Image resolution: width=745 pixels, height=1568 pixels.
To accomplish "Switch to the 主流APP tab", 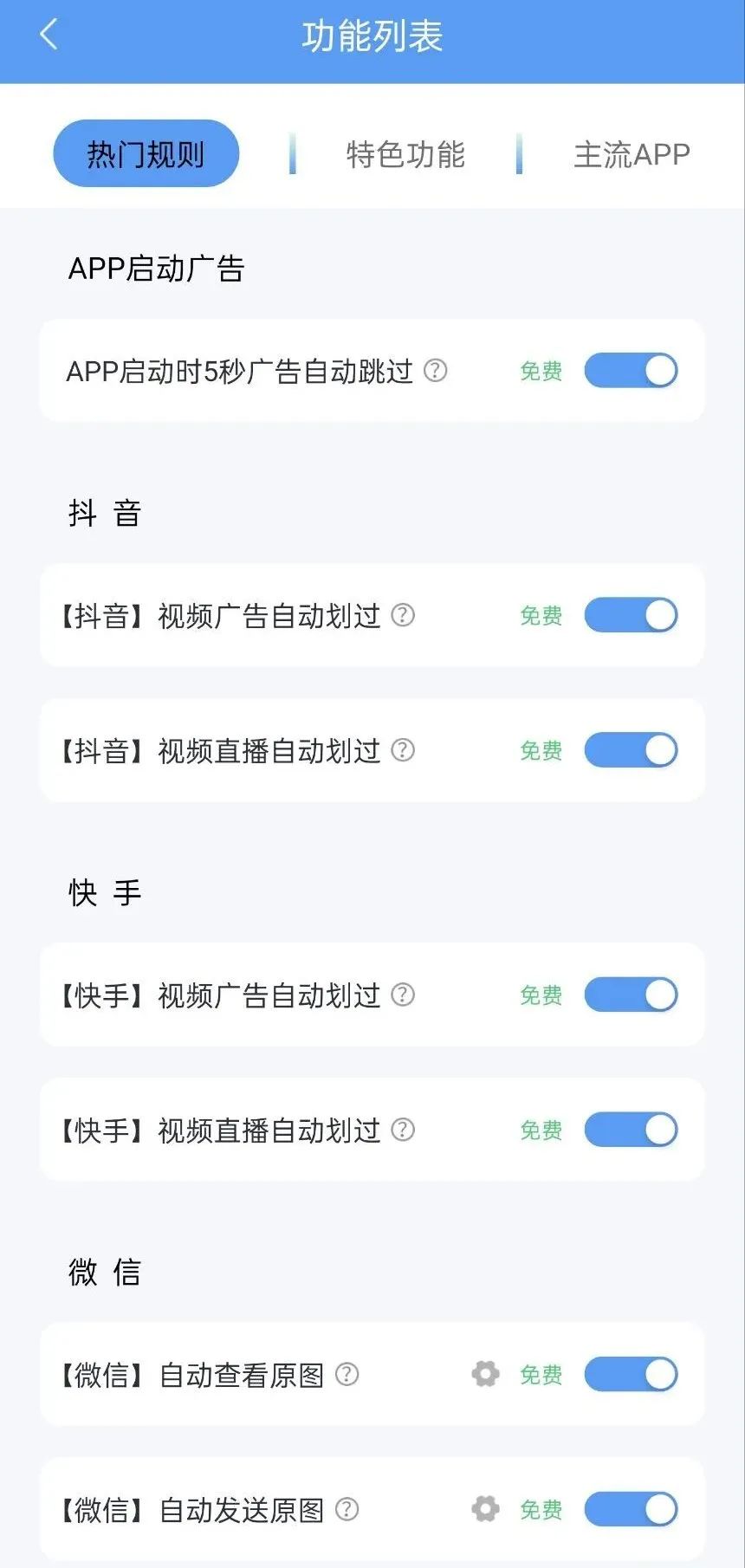I will [631, 153].
